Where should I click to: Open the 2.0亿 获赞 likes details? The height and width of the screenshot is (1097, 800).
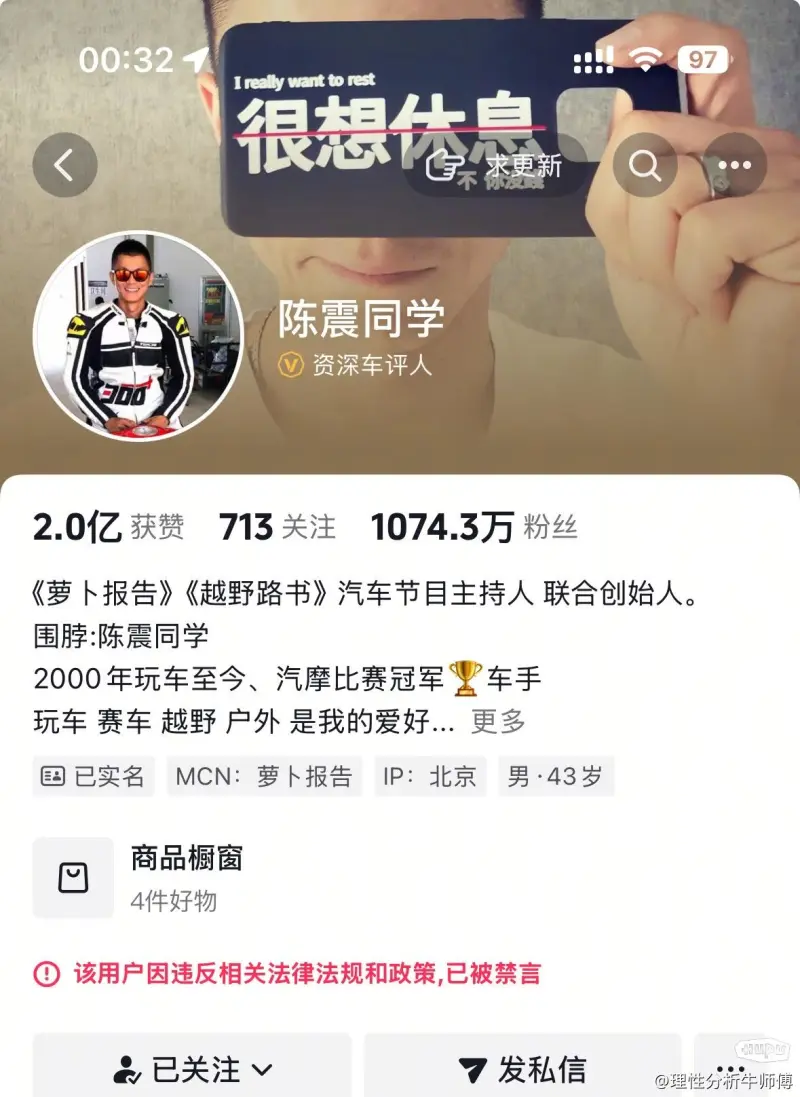point(108,528)
